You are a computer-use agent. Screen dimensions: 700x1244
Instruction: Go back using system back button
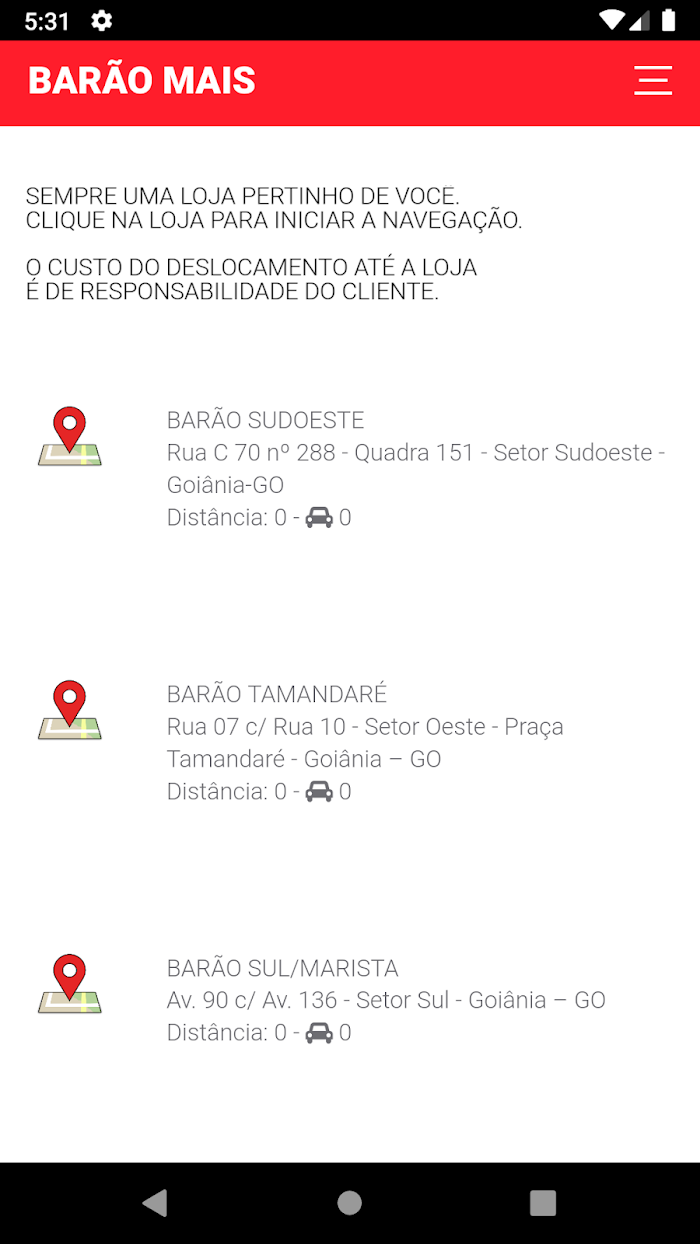155,1203
